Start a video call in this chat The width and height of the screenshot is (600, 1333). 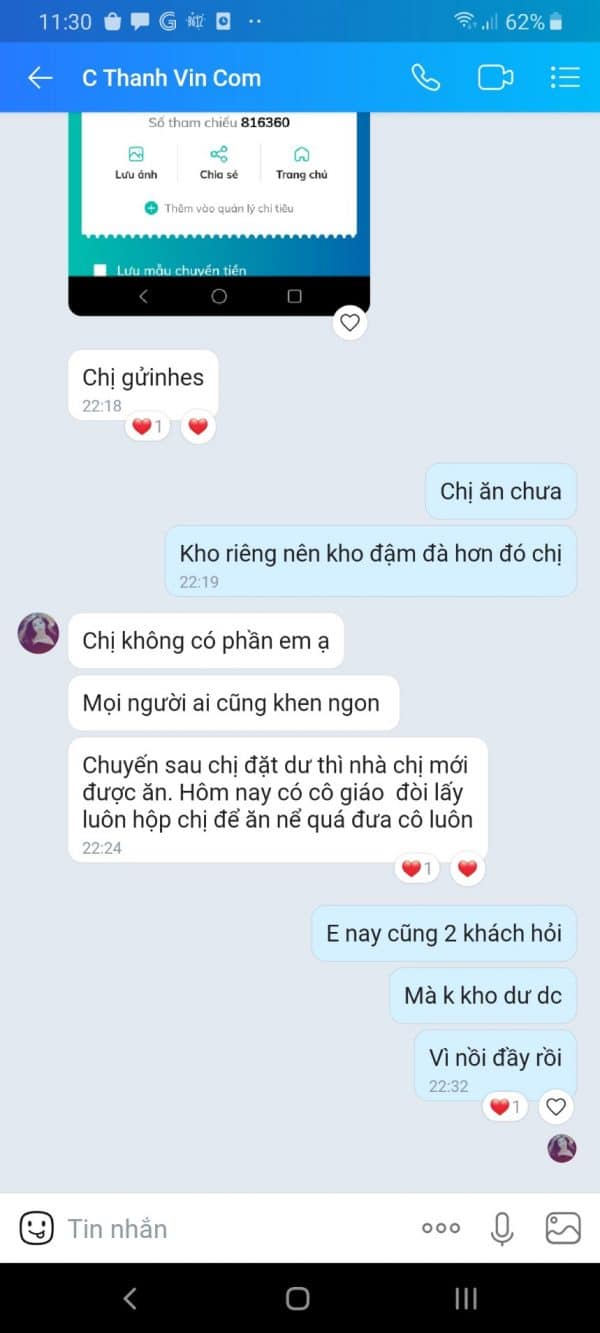pyautogui.click(x=495, y=78)
